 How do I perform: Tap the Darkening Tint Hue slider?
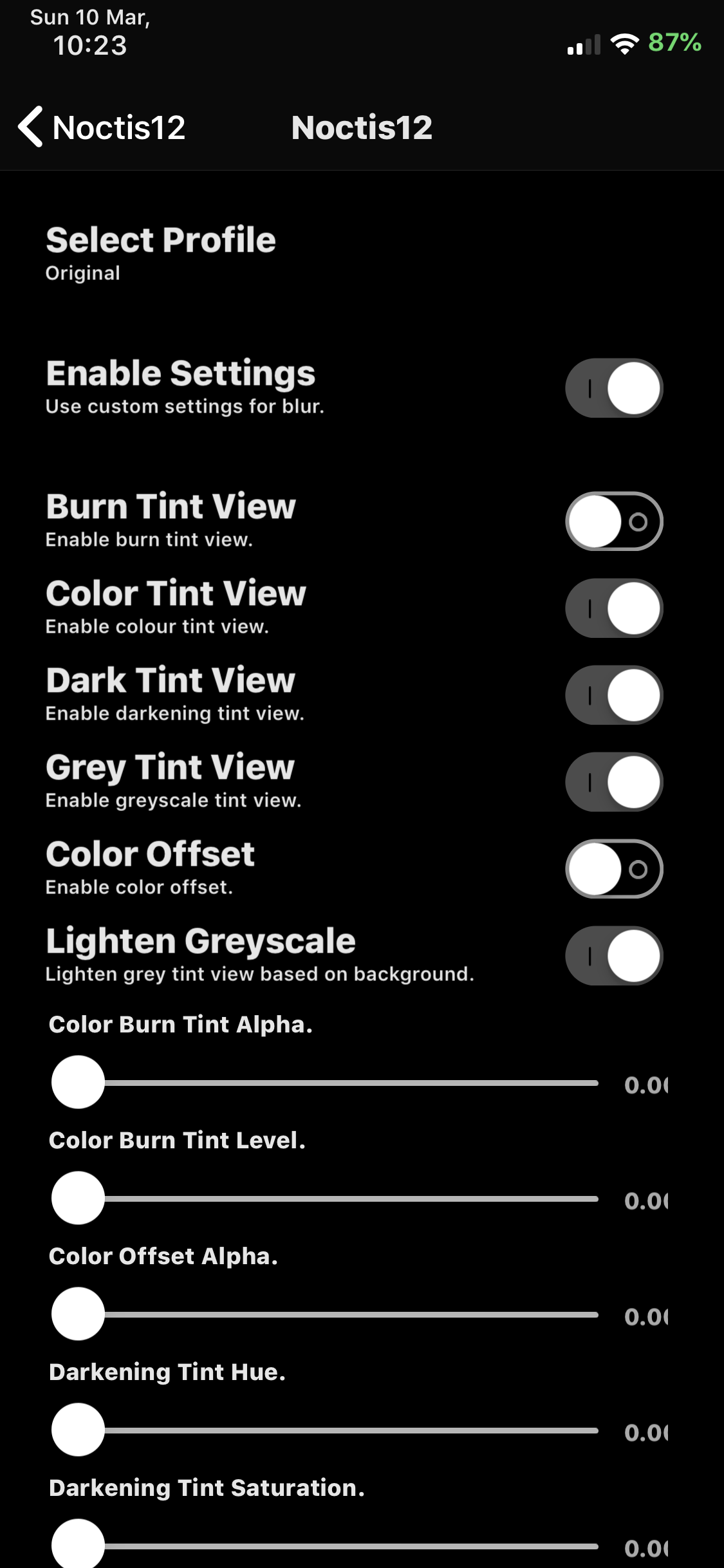pos(325,1430)
